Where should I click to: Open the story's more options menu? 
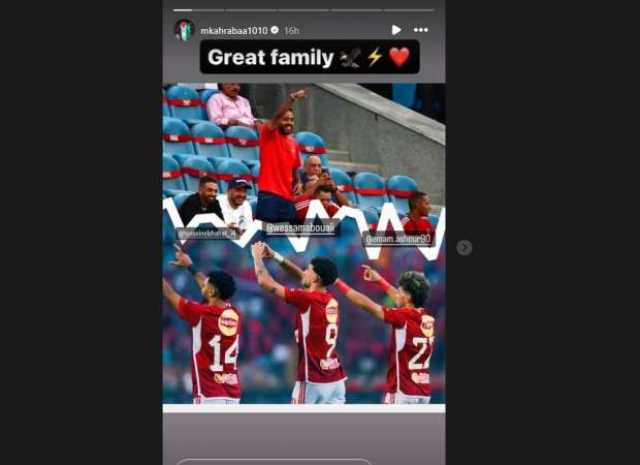point(421,30)
